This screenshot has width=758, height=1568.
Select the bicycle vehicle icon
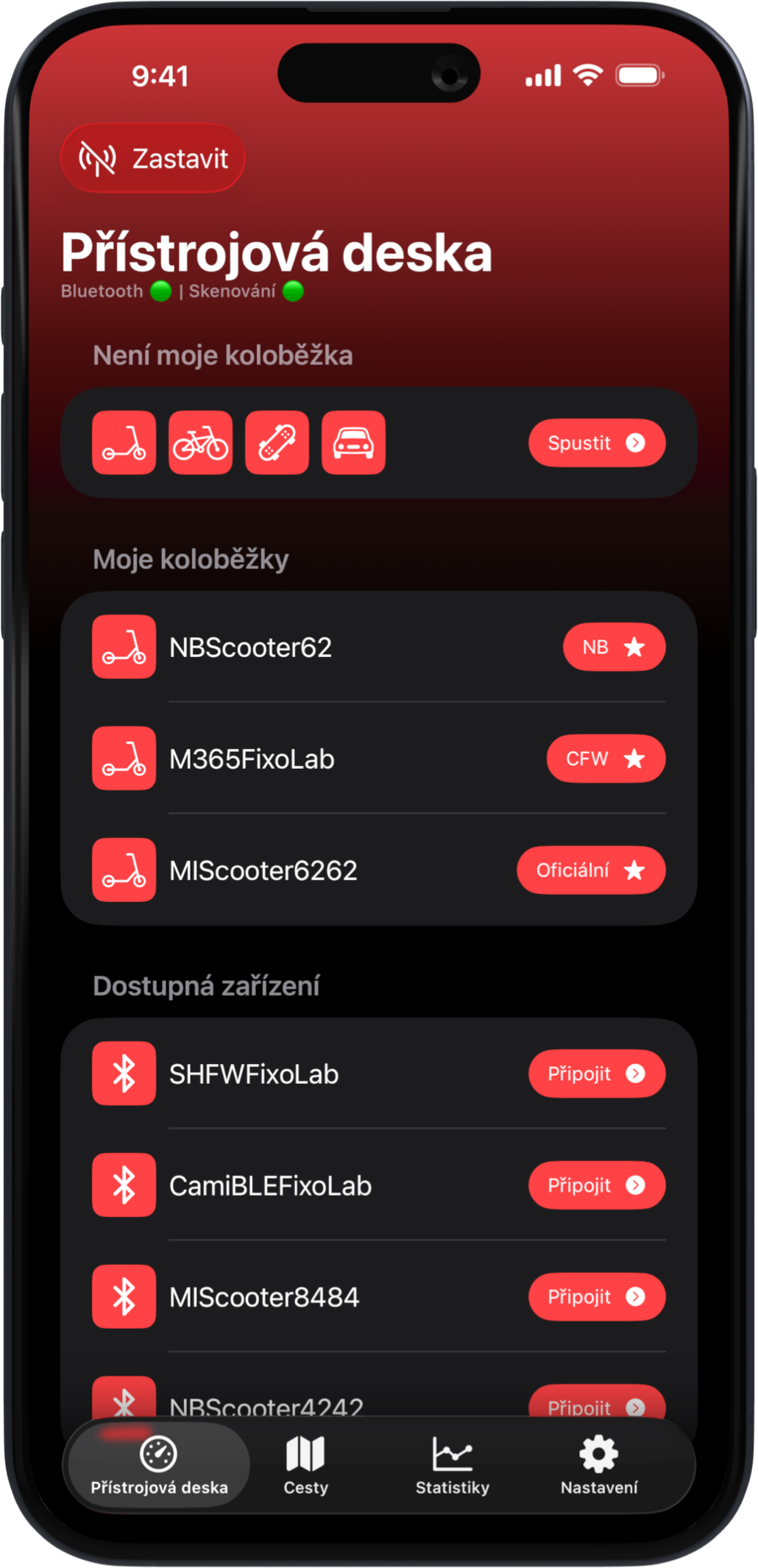200,442
